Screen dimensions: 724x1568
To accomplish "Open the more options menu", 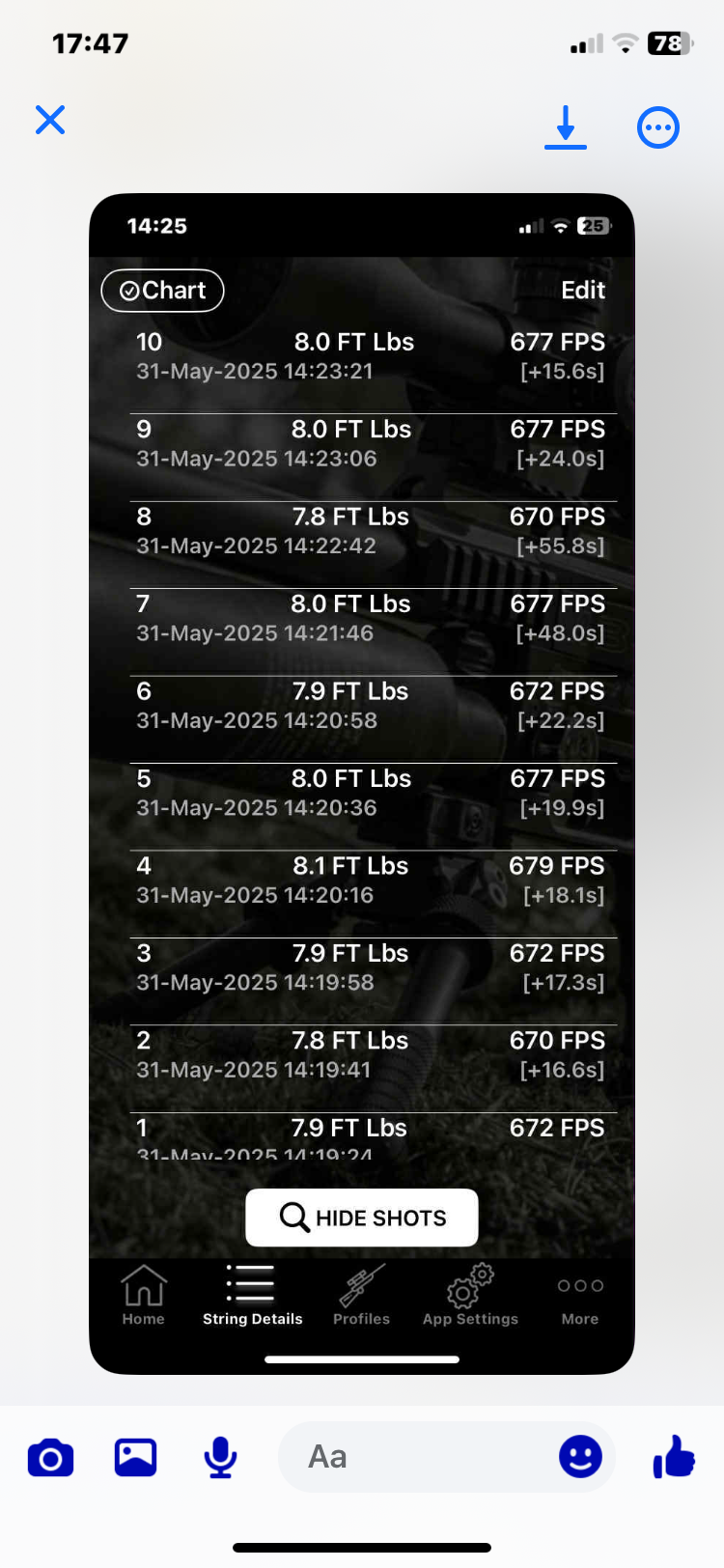I will point(658,127).
